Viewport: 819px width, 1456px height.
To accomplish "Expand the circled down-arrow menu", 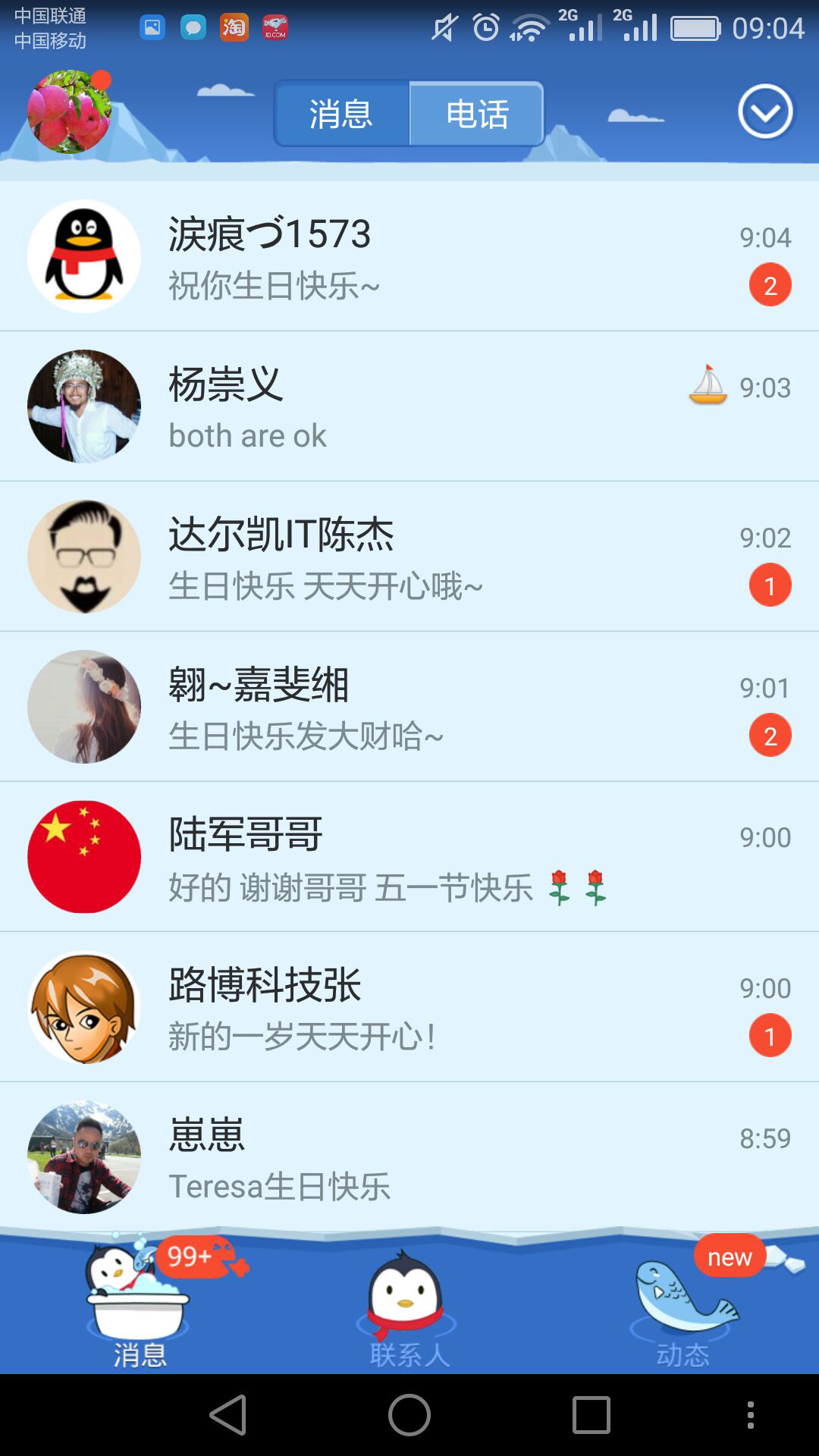I will click(x=765, y=112).
